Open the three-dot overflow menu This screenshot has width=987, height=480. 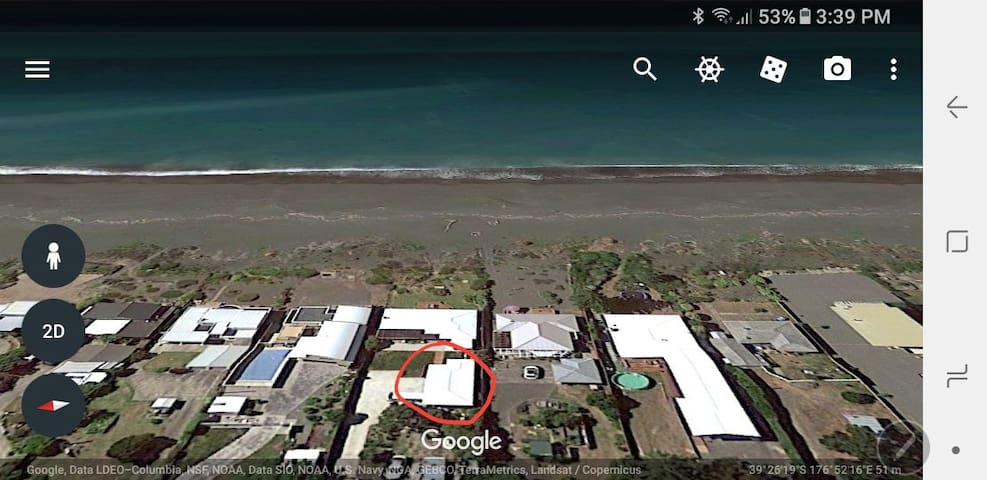tap(893, 69)
